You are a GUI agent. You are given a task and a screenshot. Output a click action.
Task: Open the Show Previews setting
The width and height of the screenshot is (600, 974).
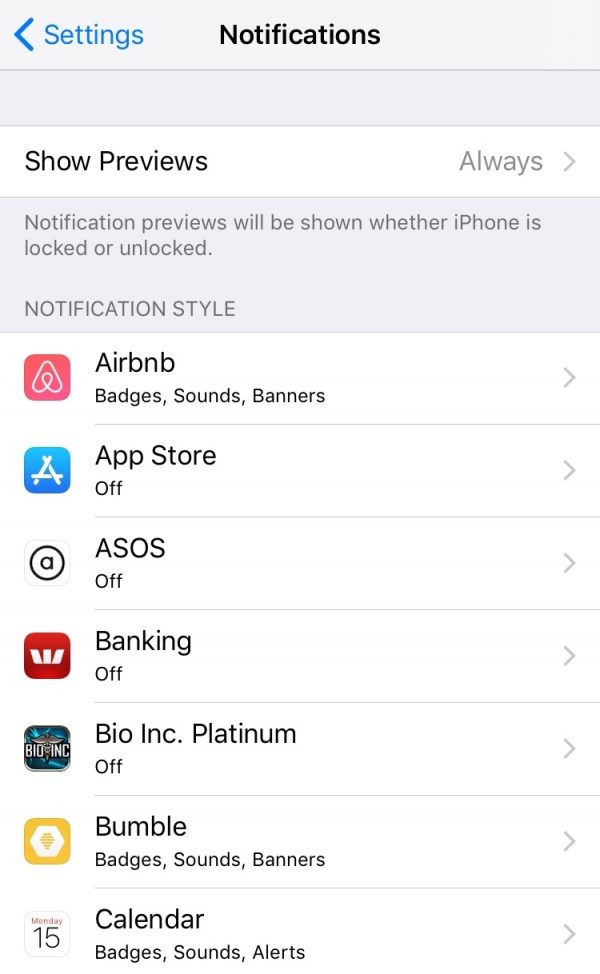tap(300, 161)
